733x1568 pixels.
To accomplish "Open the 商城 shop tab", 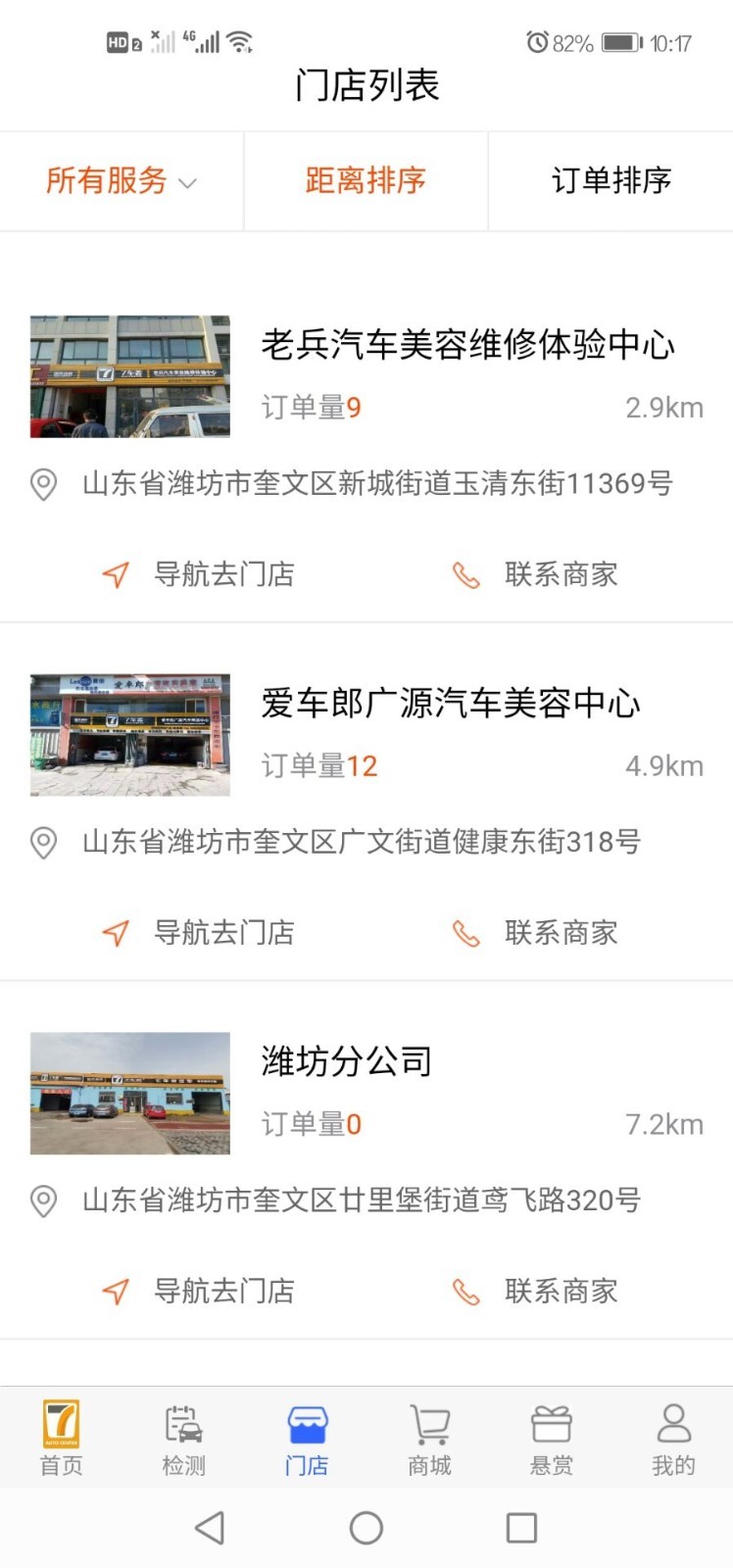I will 429,1438.
